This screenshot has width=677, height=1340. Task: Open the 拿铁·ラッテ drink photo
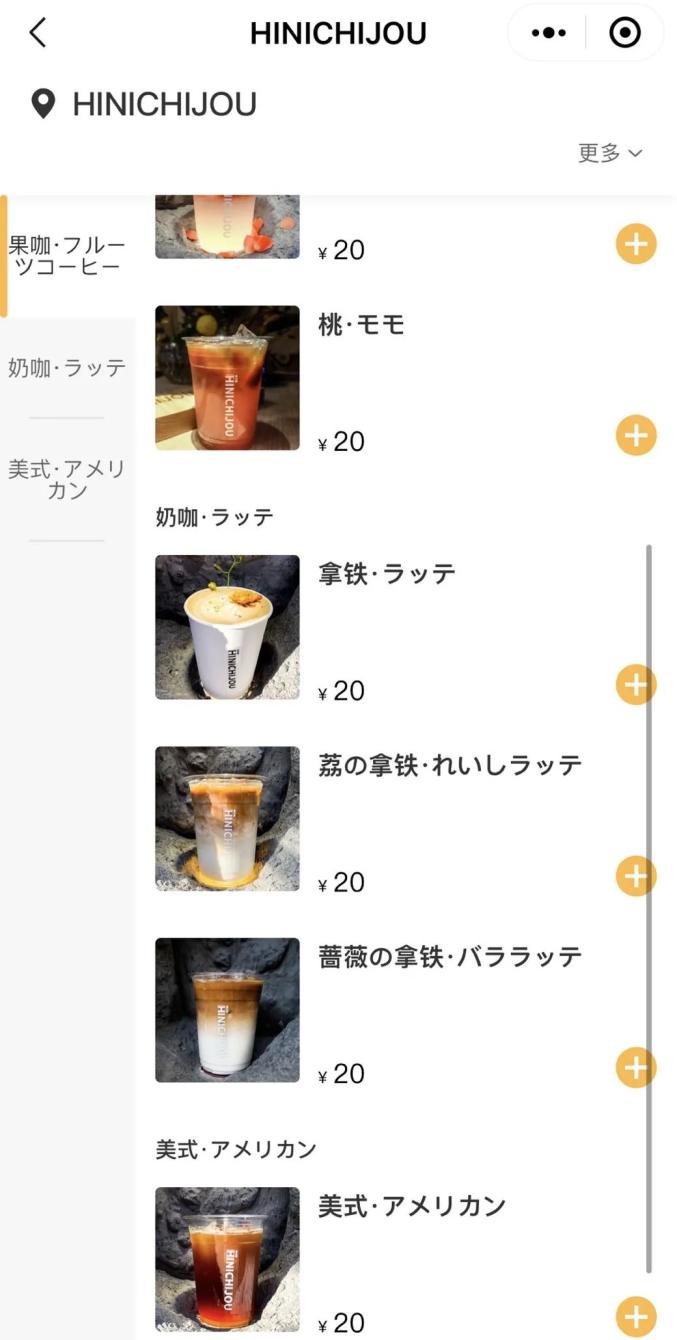[x=227, y=627]
